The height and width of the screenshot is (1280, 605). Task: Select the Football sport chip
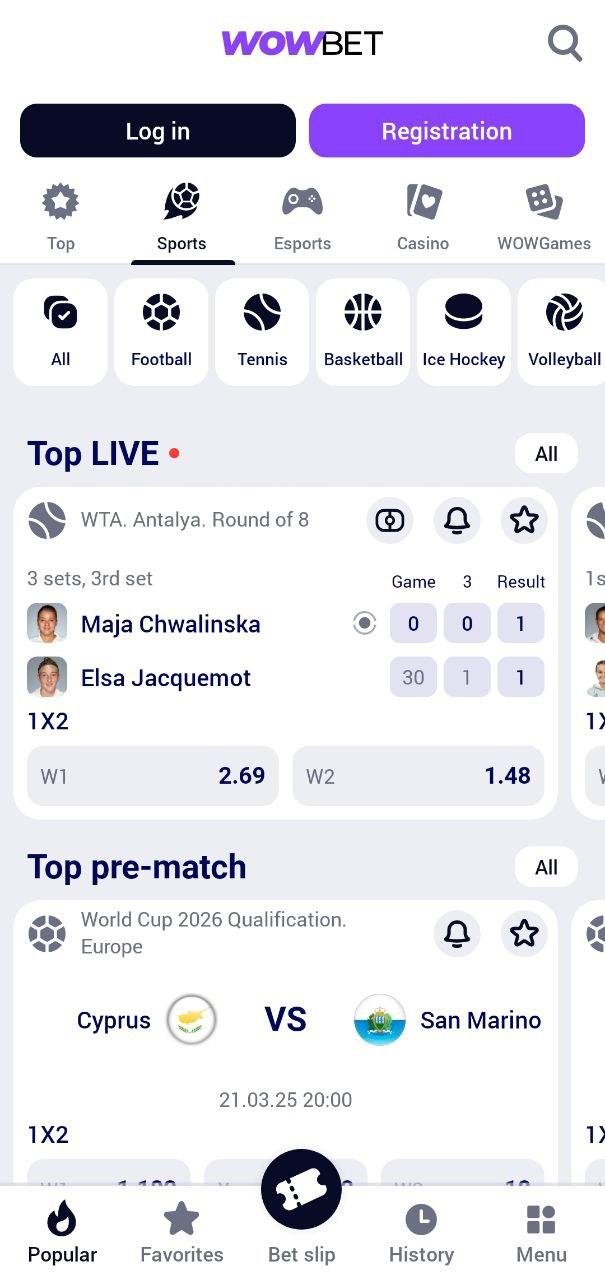point(161,332)
